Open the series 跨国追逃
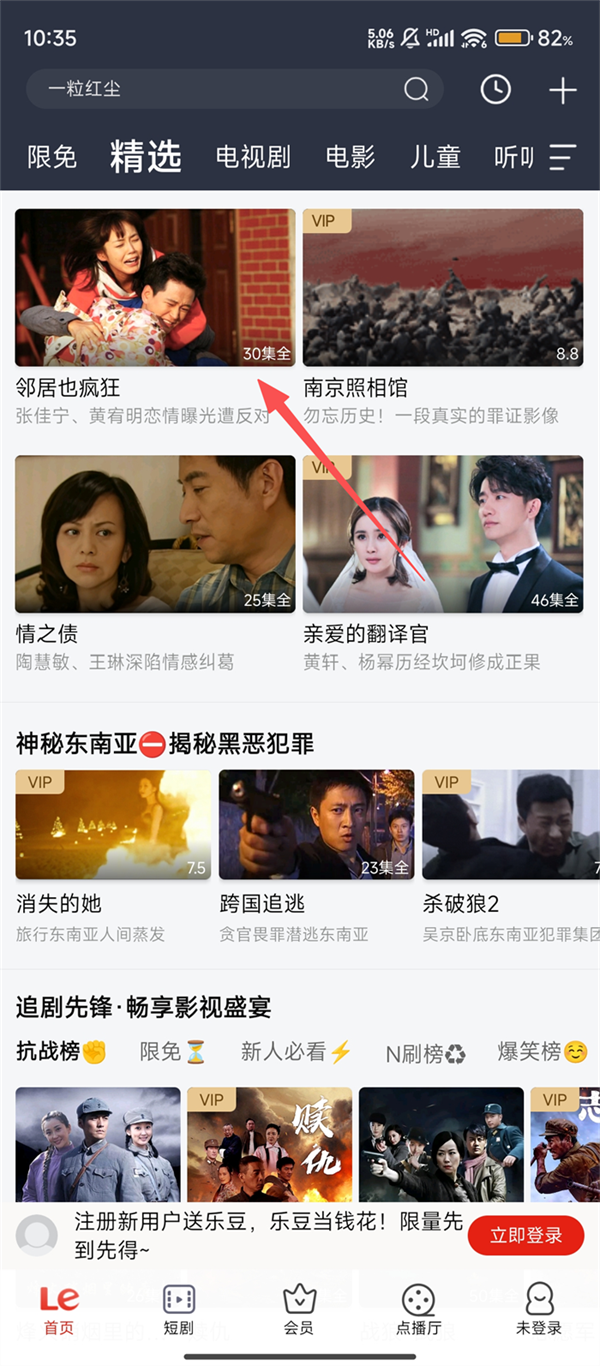600x1366 pixels. click(316, 825)
